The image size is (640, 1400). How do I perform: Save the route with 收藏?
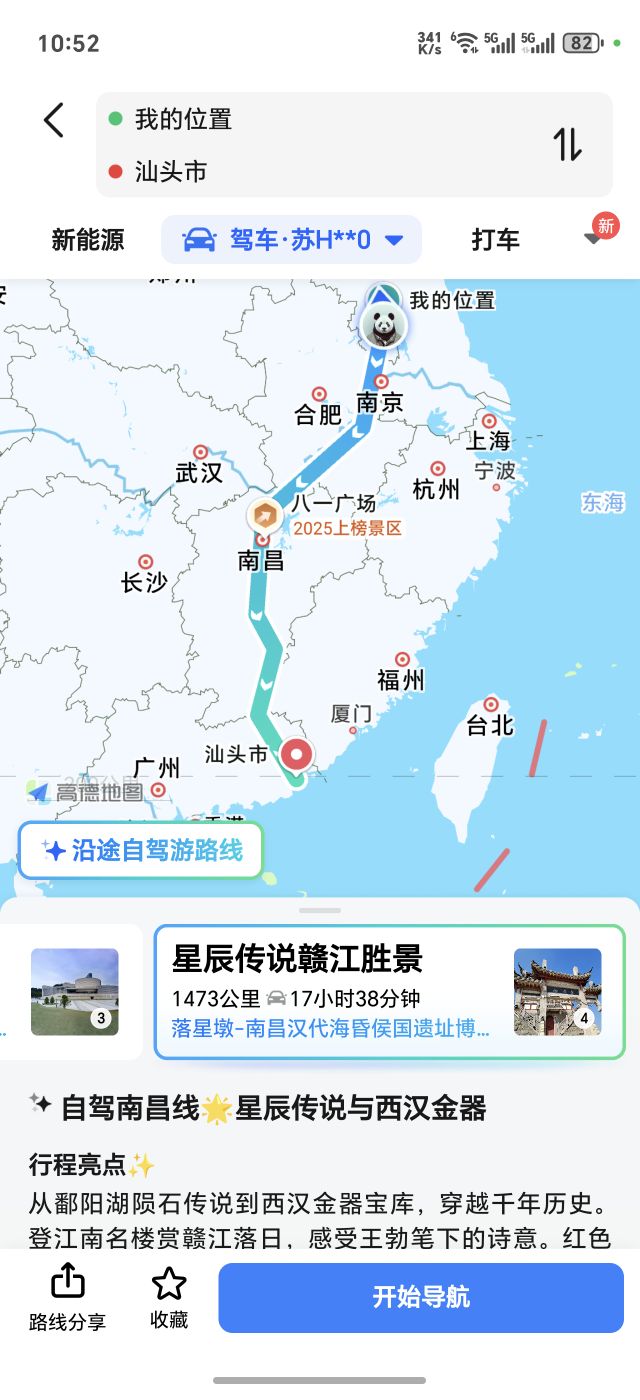[x=169, y=1298]
